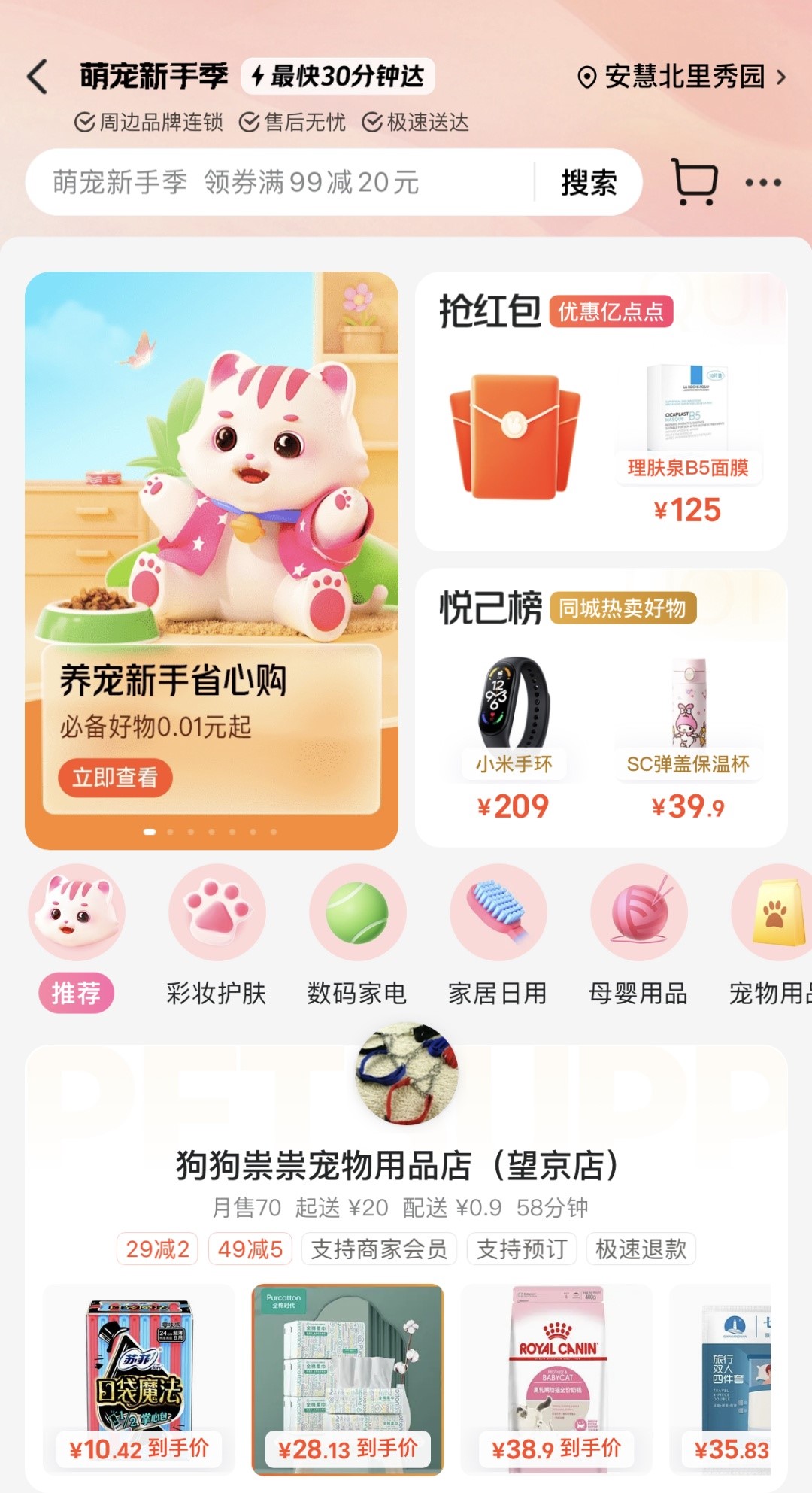Go back using the top-left arrow
This screenshot has width=812, height=1493.
(38, 77)
